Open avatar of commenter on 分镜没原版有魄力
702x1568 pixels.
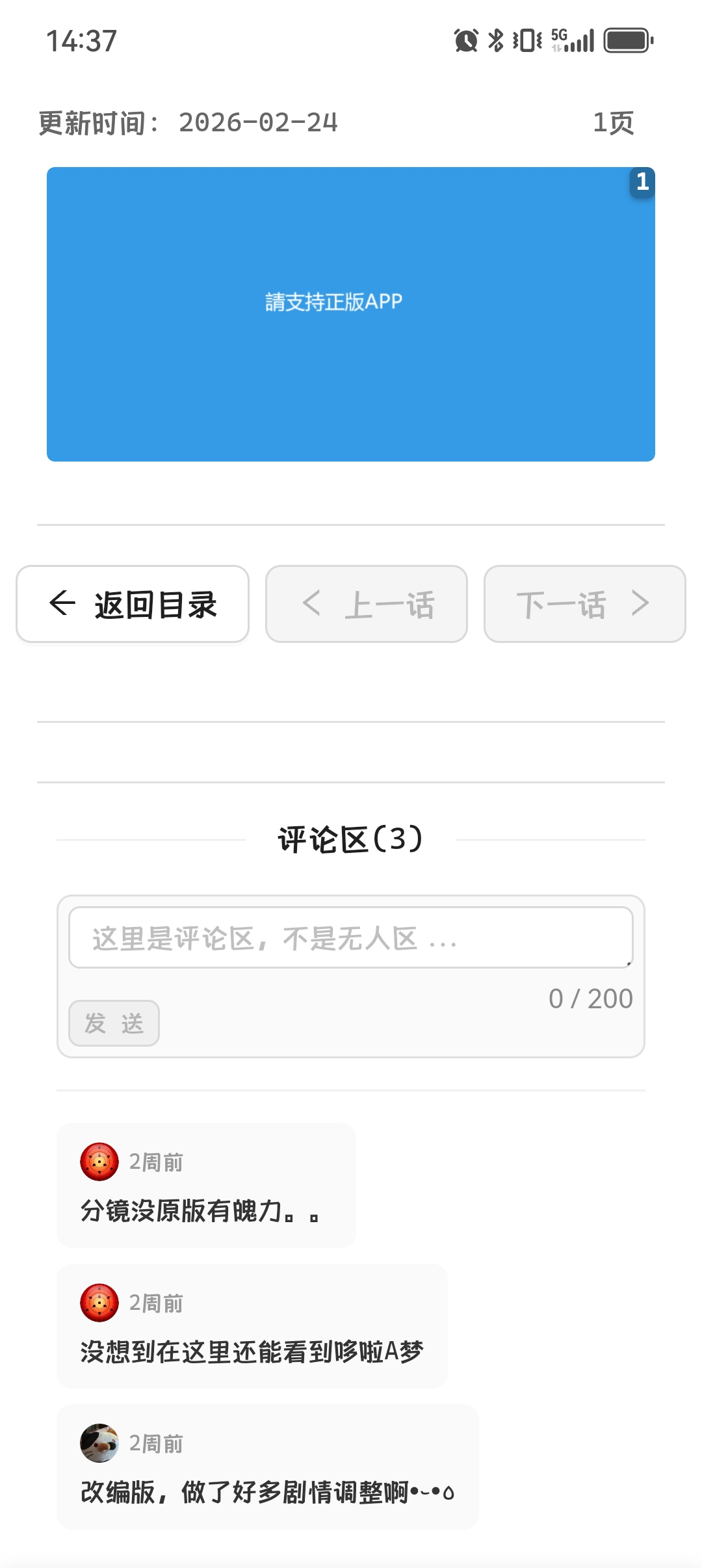[99, 1162]
